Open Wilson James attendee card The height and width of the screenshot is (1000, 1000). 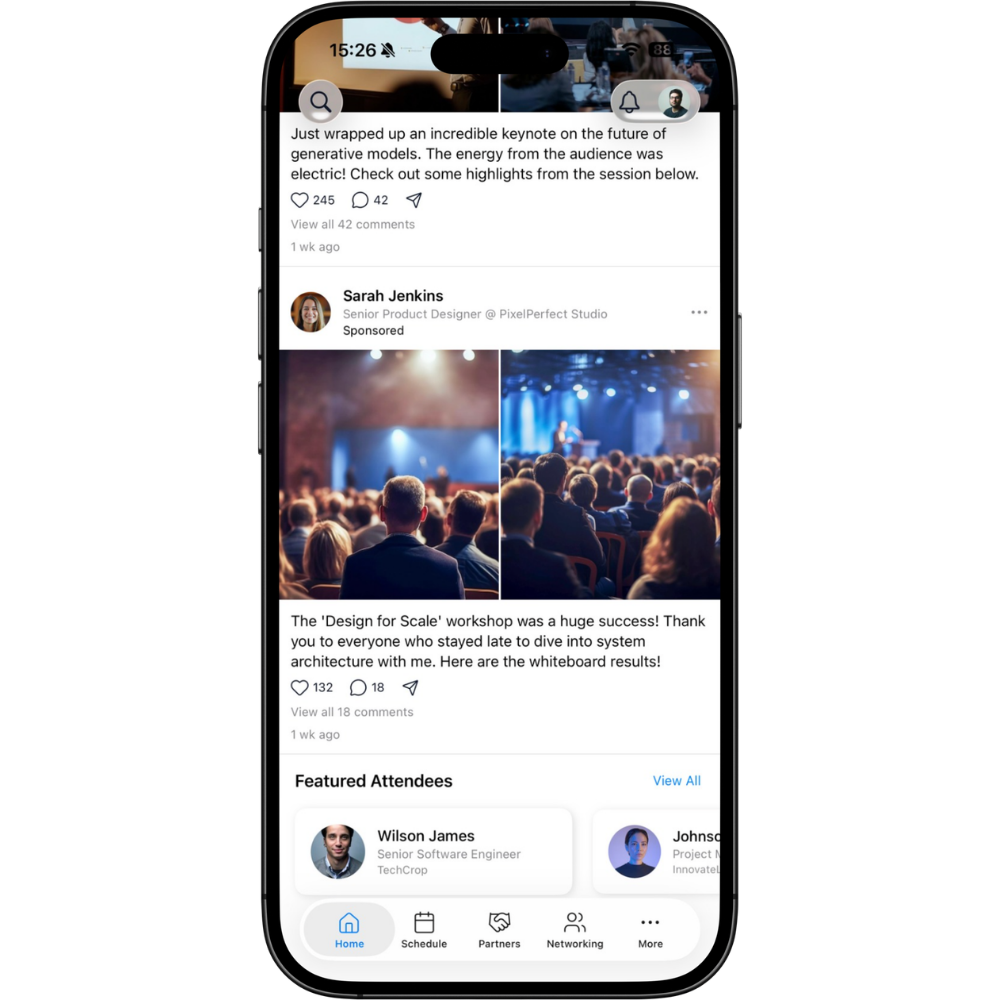tap(433, 851)
